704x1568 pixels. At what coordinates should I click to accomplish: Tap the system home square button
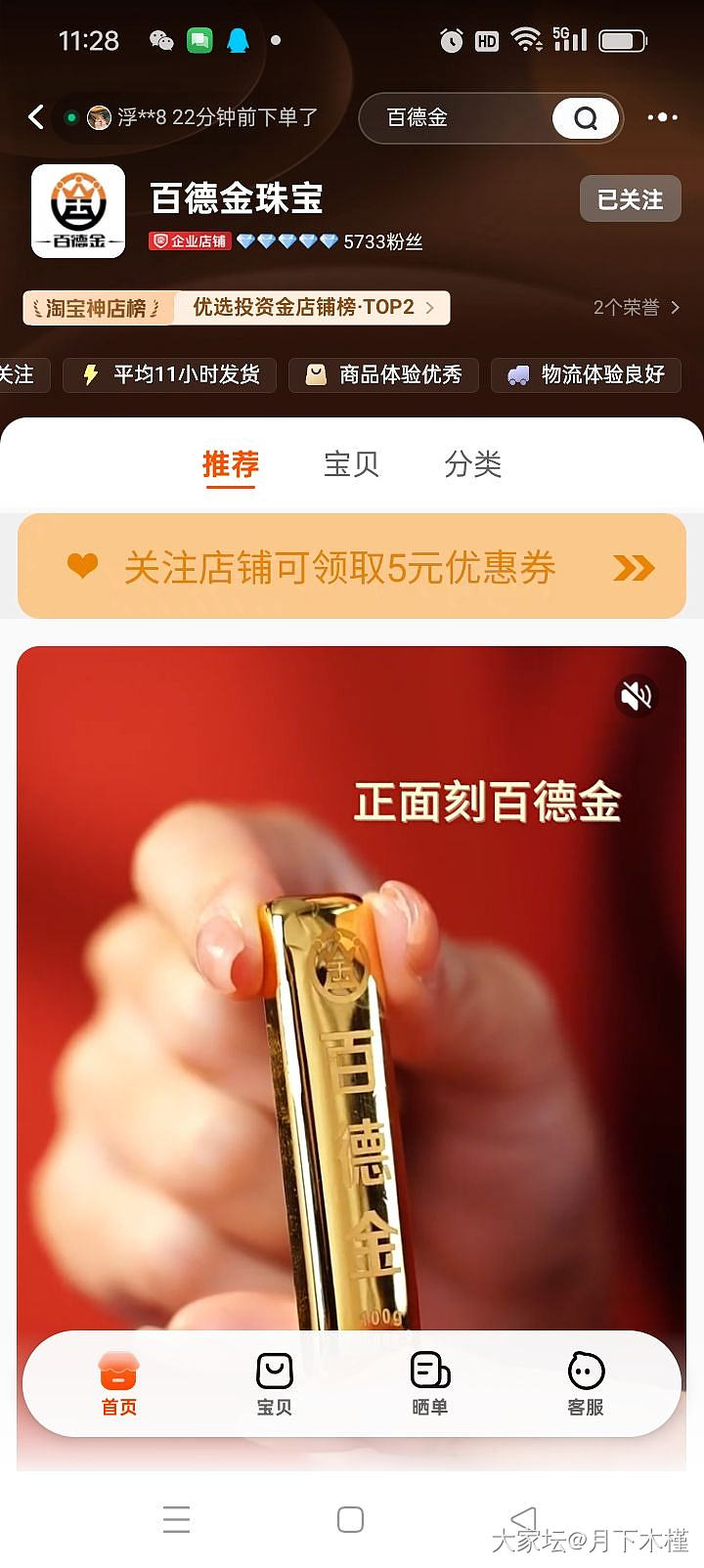click(350, 1519)
